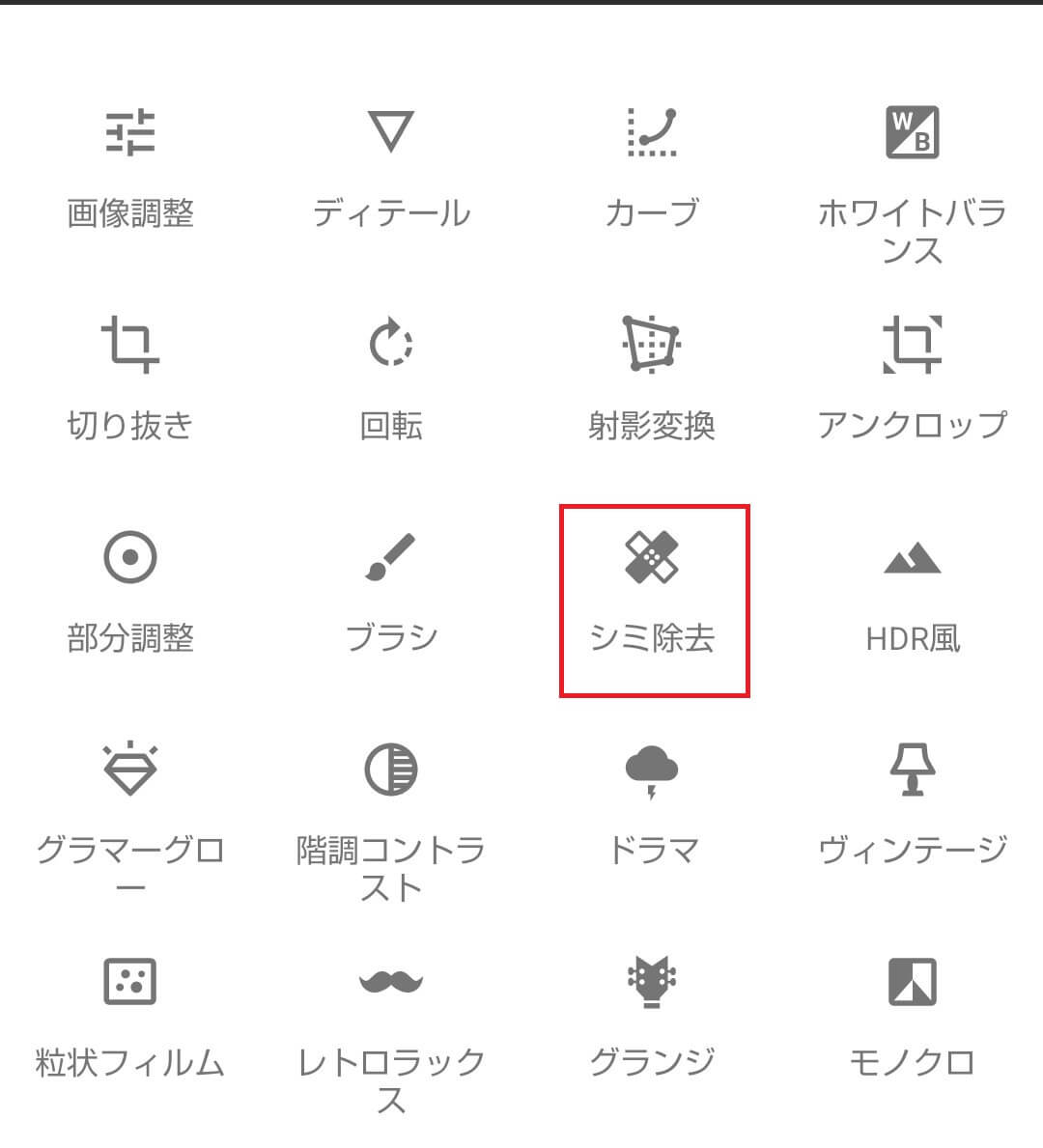Apply the HDR風 filter
1043x1148 pixels.
(x=912, y=591)
